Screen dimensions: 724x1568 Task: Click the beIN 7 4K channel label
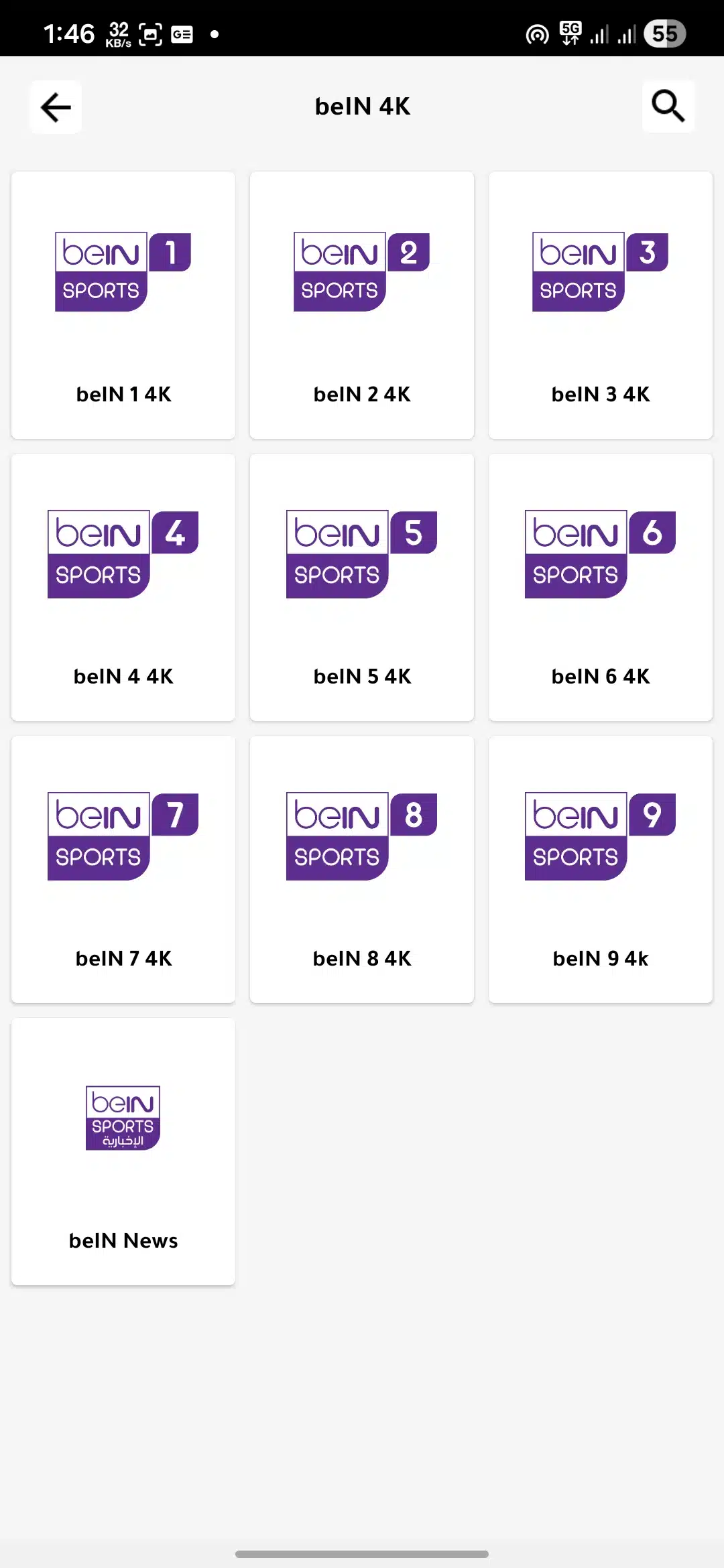(123, 958)
